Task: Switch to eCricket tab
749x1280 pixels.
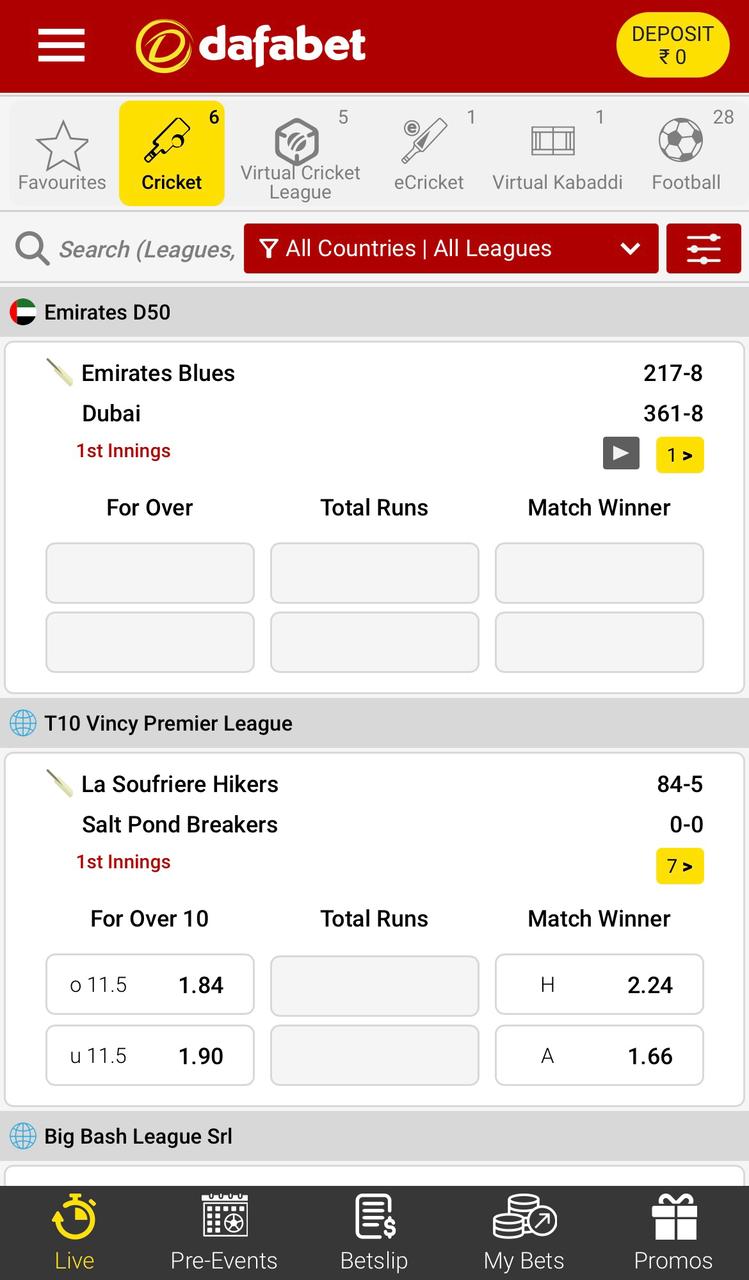Action: [x=429, y=155]
